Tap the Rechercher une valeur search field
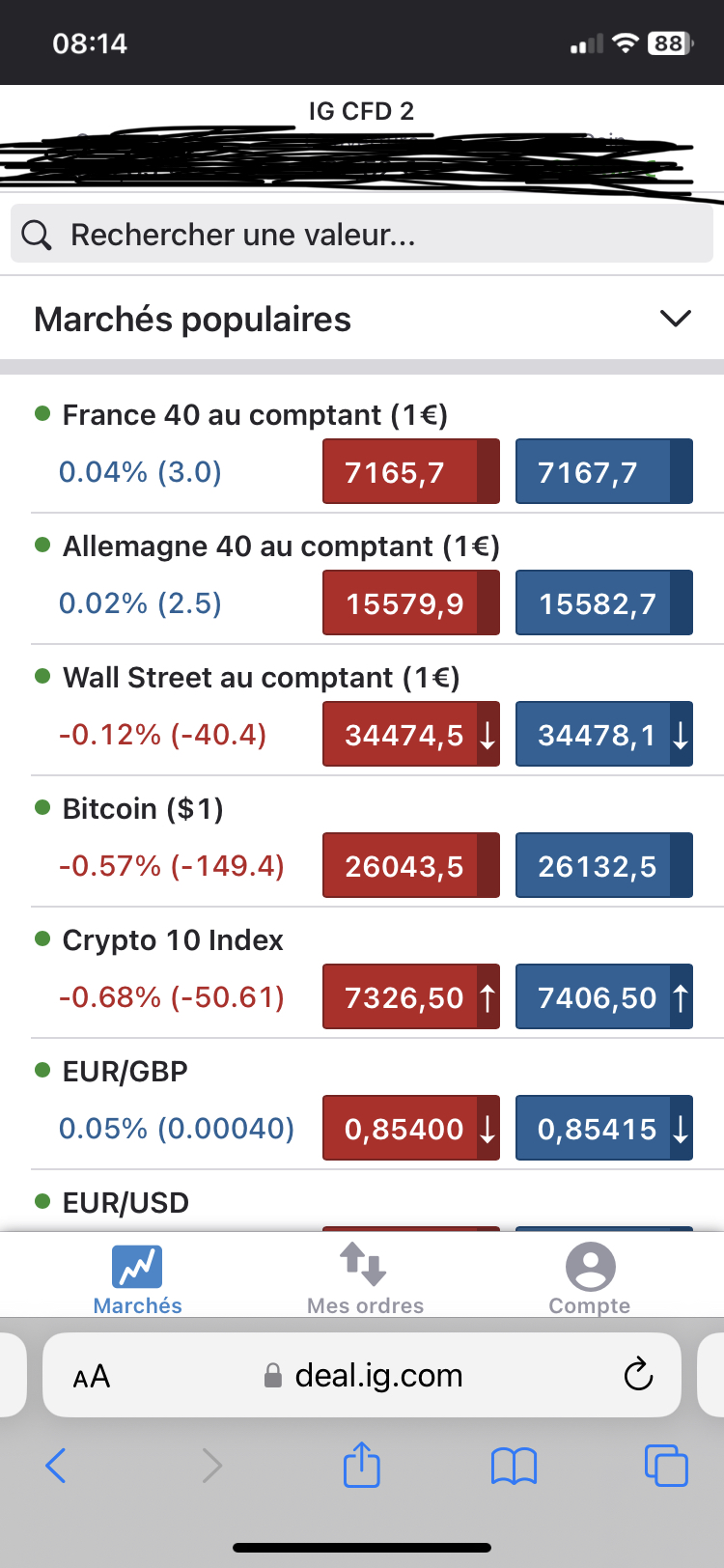Screen dimensions: 724x1568 (362, 235)
